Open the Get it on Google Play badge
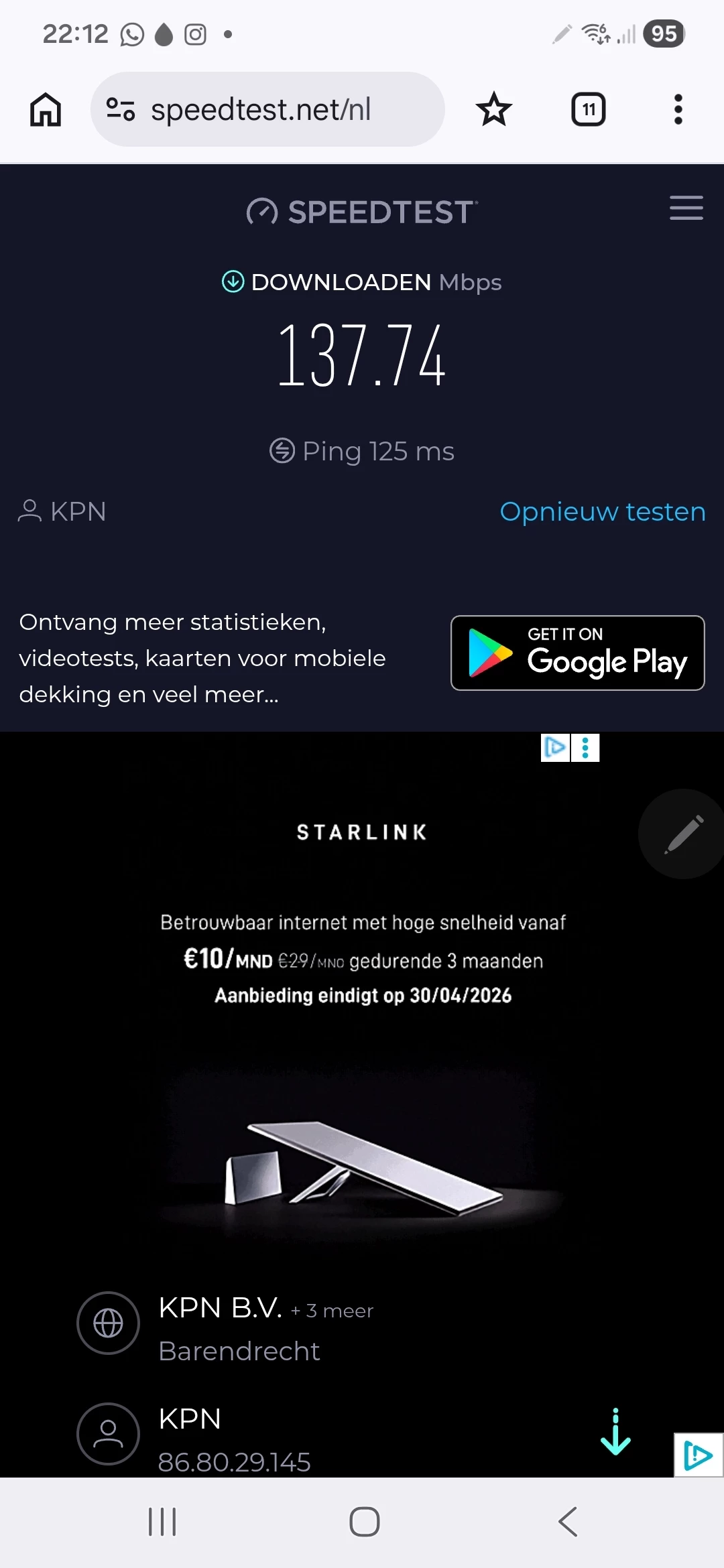 (x=578, y=653)
